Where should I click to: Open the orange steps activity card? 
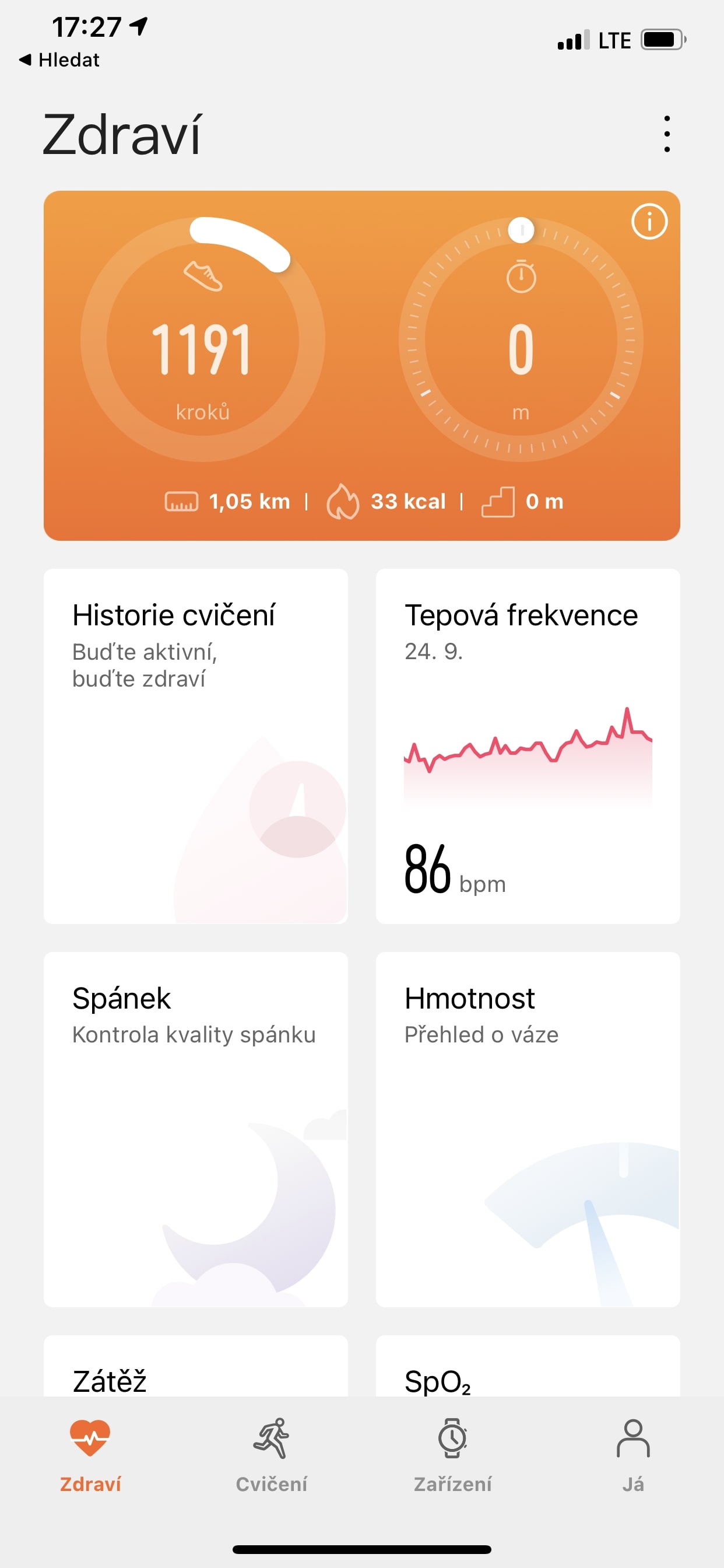pos(361,365)
